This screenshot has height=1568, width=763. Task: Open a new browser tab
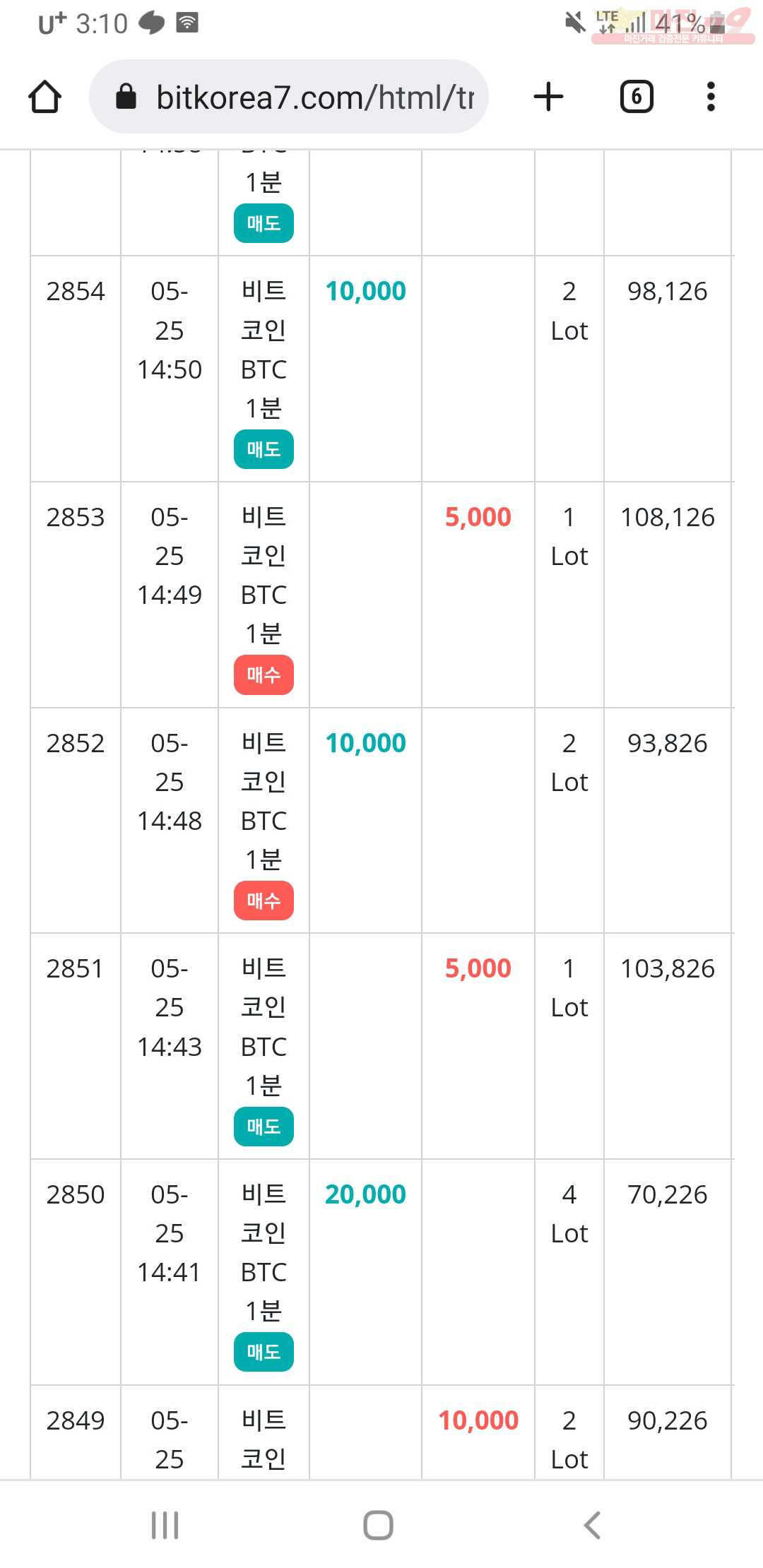(x=548, y=97)
